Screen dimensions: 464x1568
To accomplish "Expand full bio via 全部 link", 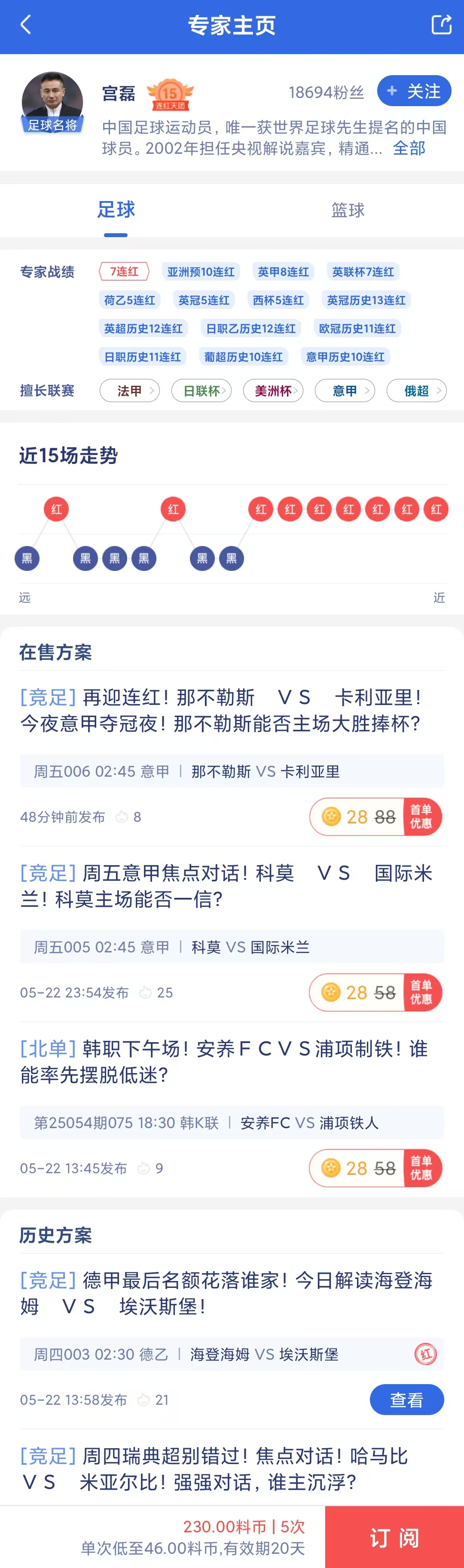I will pos(409,149).
